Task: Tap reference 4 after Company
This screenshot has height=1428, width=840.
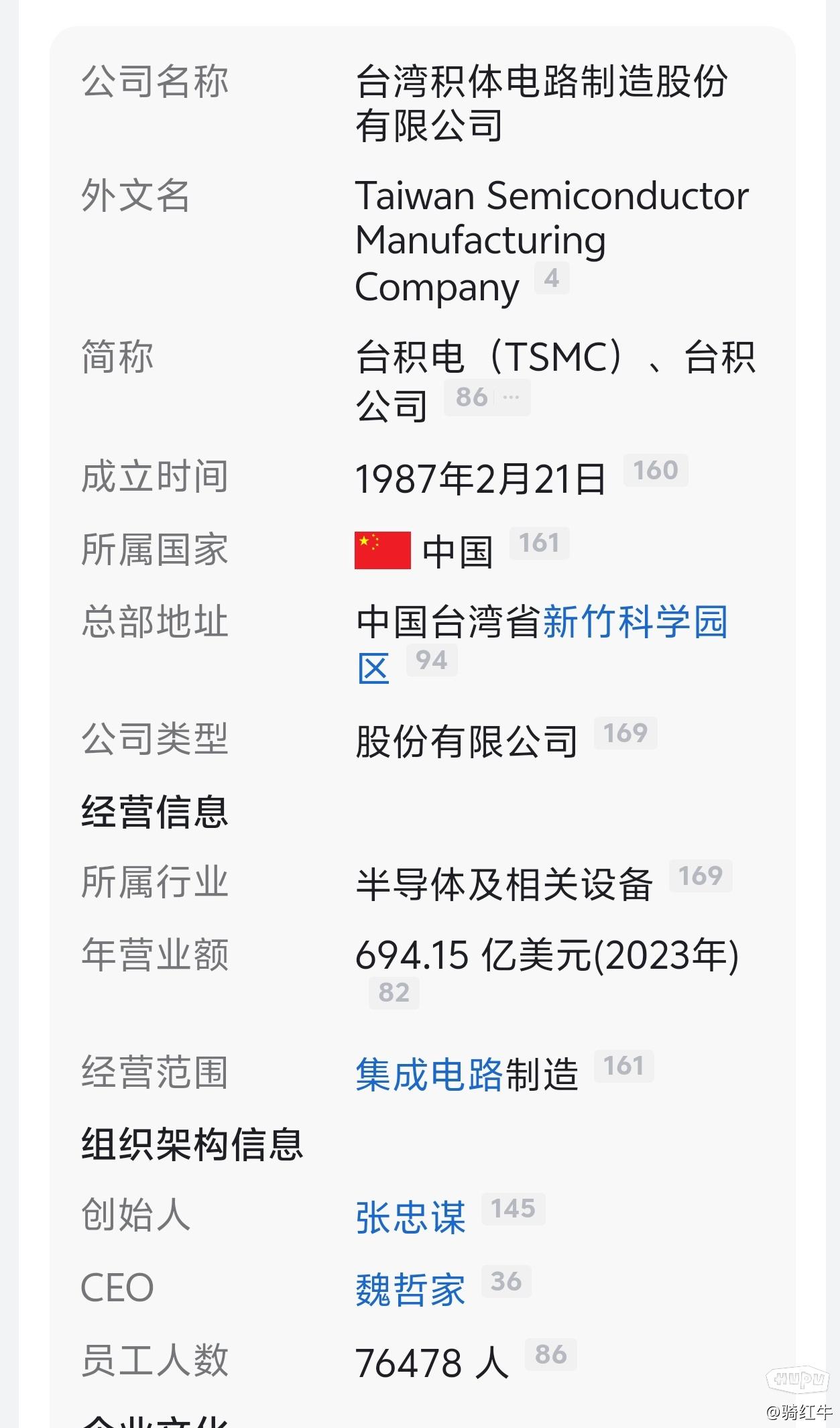Action: point(552,278)
